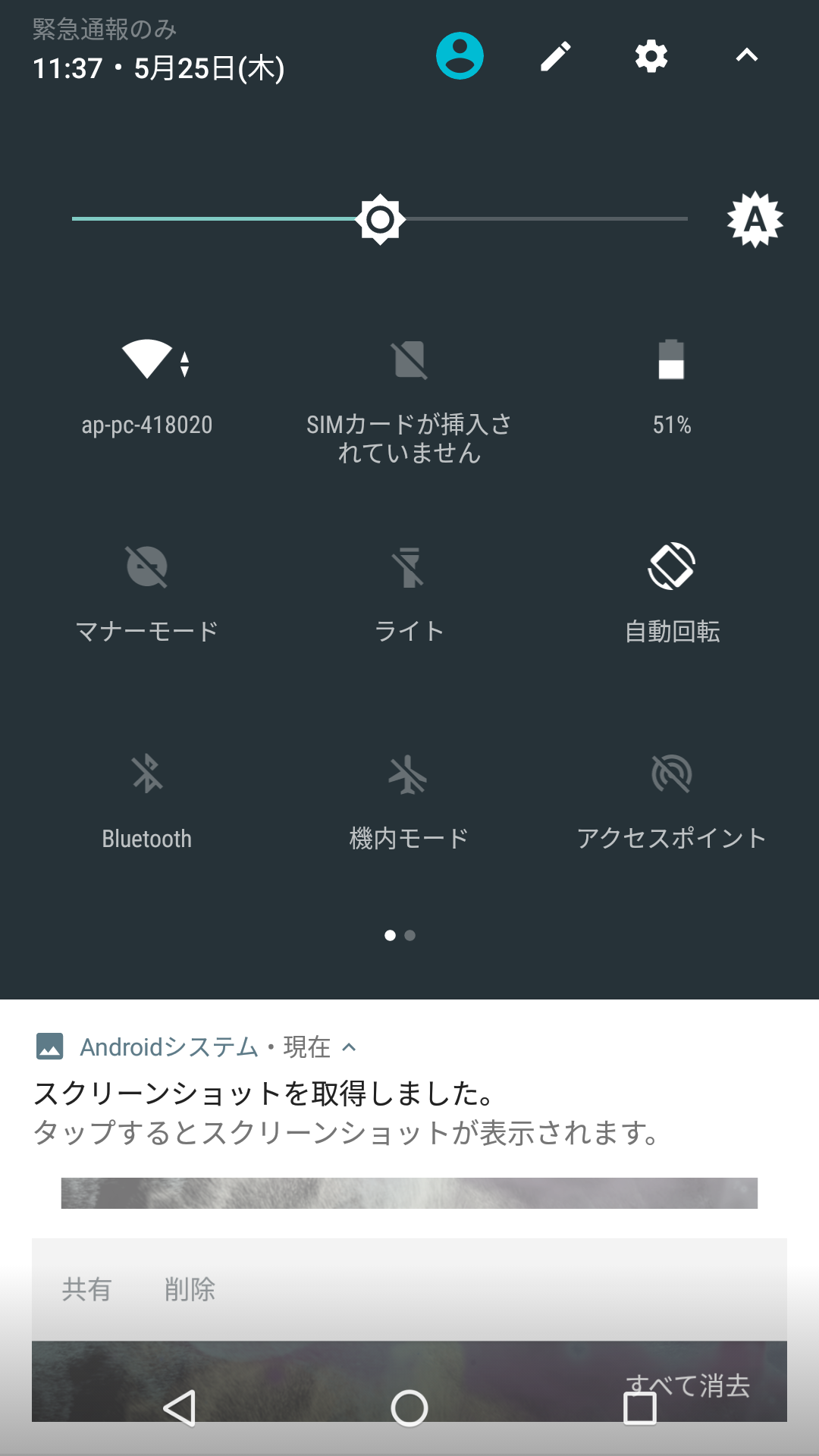
Task: Open the user profile icon
Action: (461, 55)
